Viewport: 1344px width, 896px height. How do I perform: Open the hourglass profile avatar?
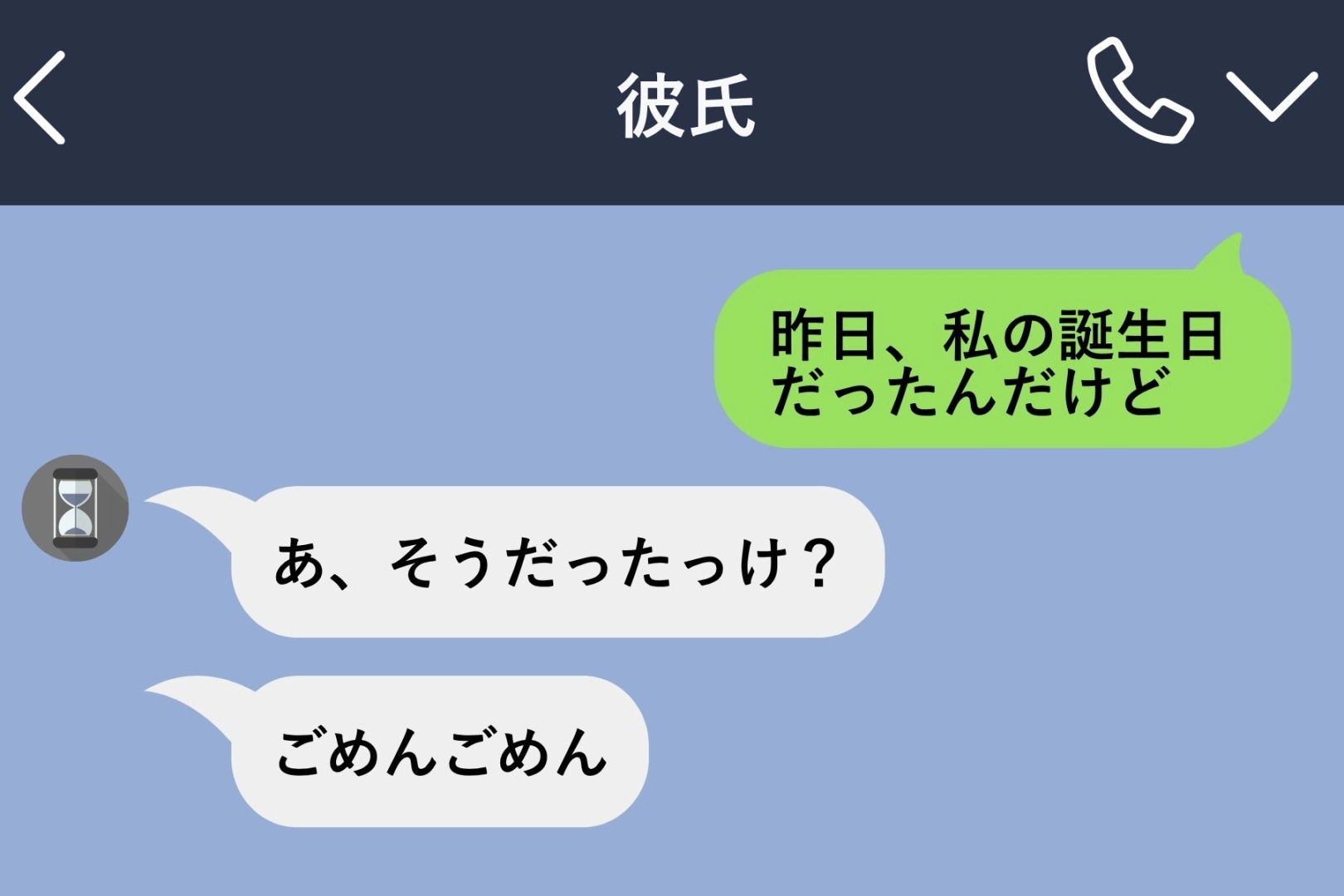[75, 508]
